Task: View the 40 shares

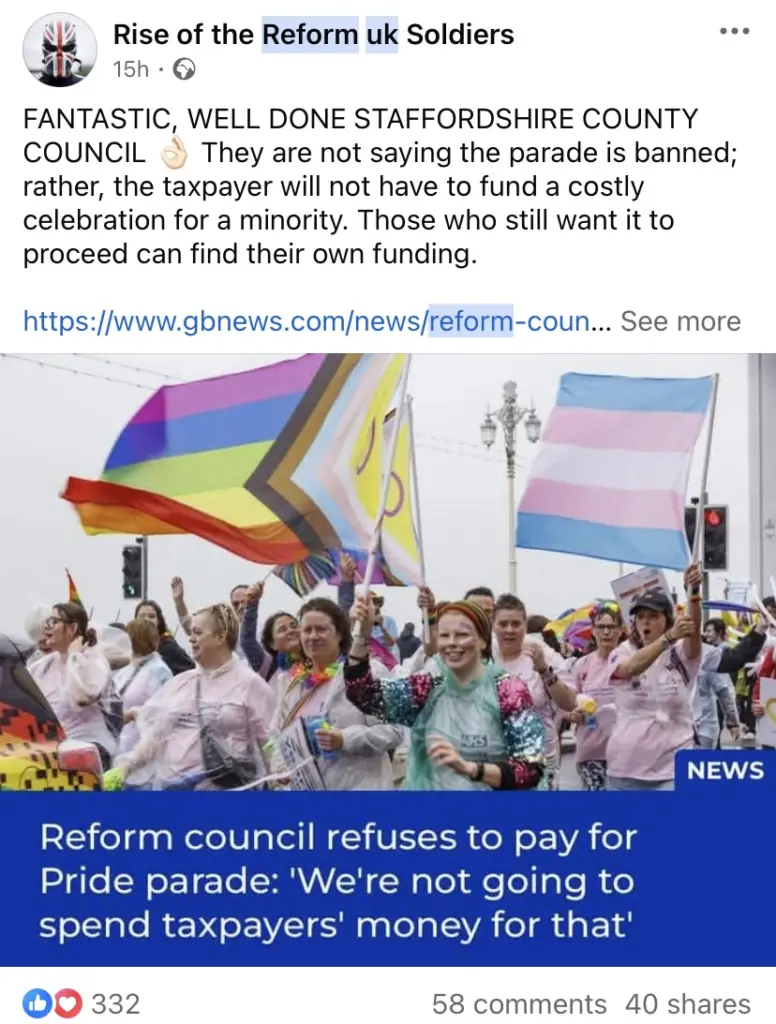Action: (687, 1003)
